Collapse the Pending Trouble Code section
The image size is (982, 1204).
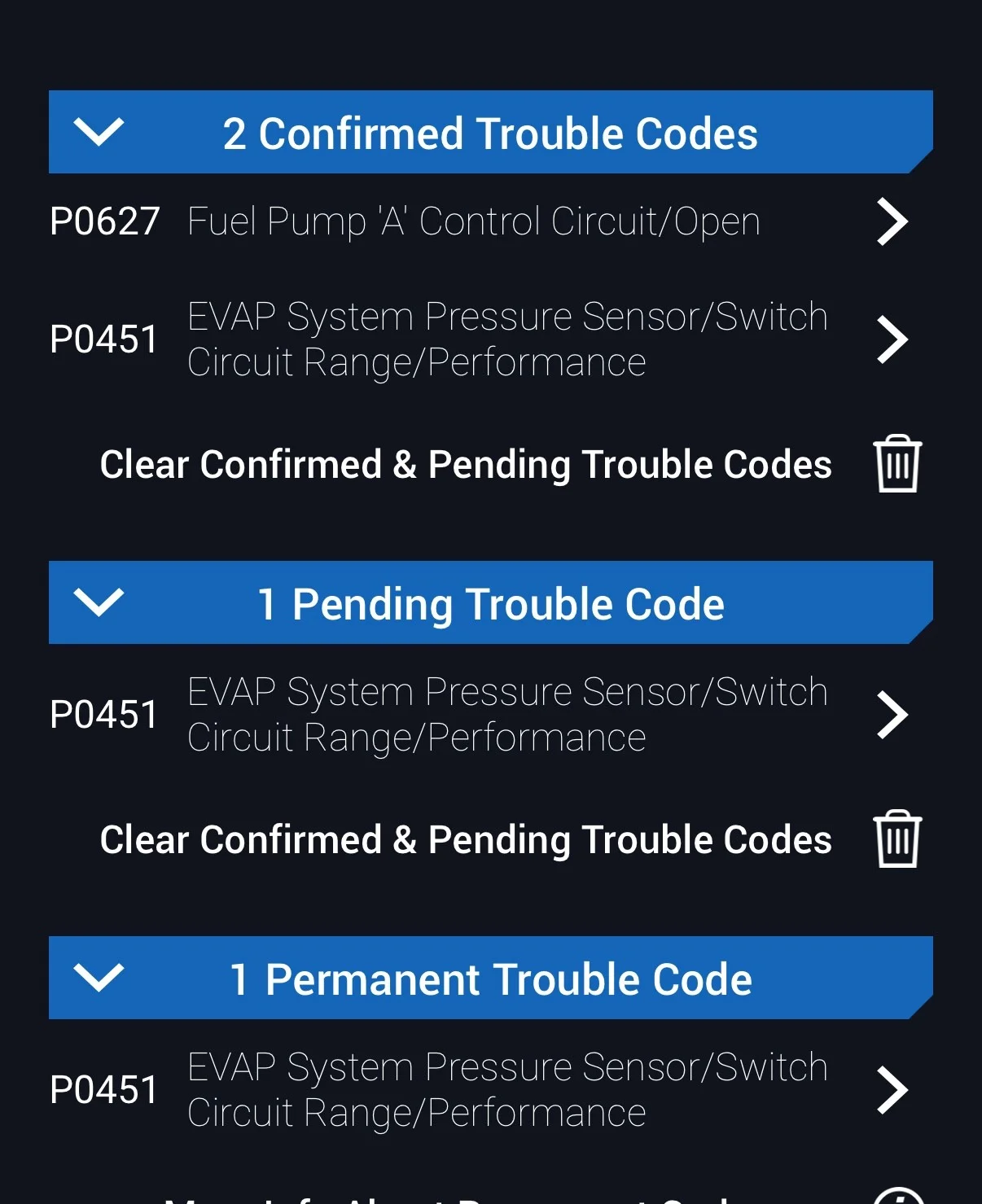point(99,603)
